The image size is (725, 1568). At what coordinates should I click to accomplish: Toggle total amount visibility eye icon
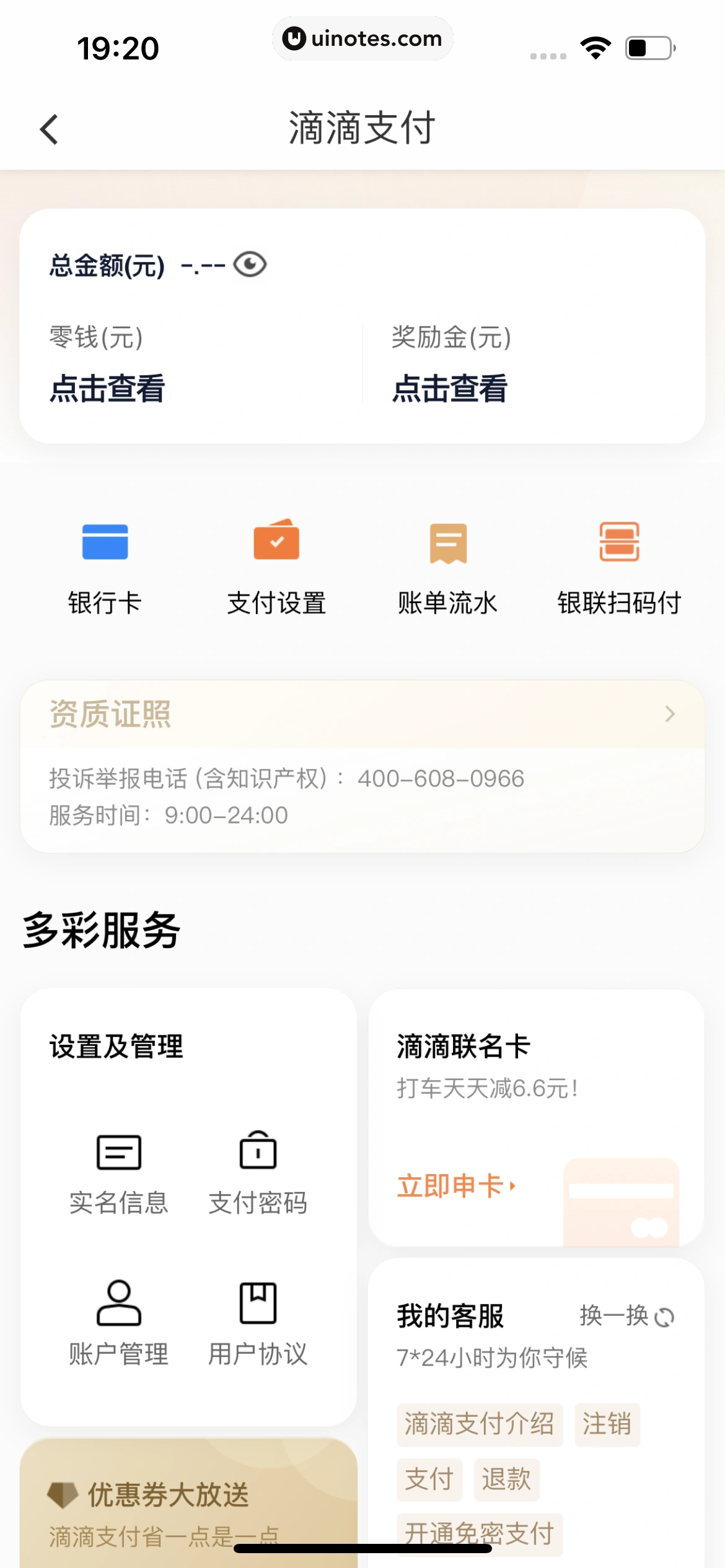pos(250,265)
